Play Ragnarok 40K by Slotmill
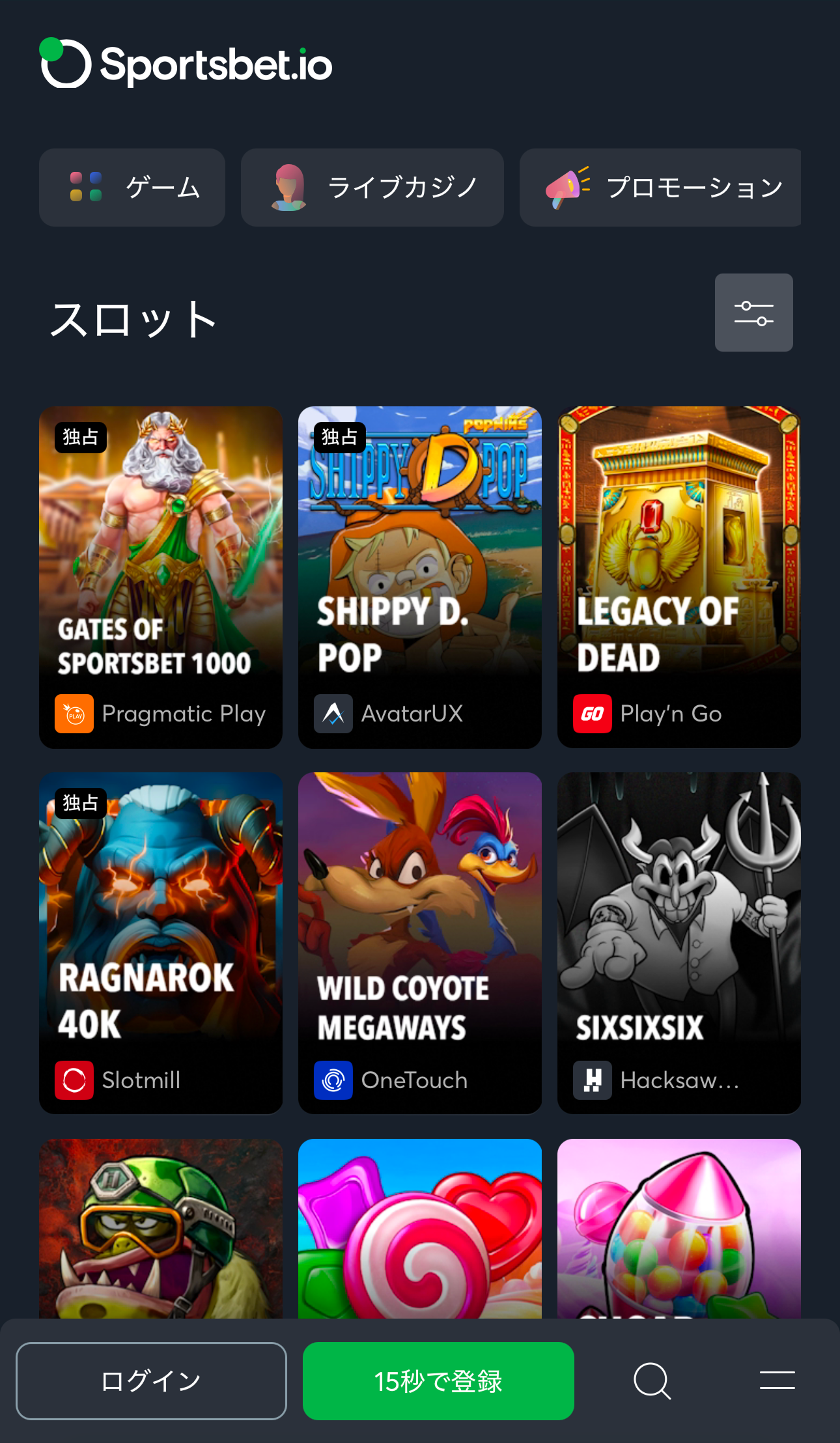 [161, 943]
